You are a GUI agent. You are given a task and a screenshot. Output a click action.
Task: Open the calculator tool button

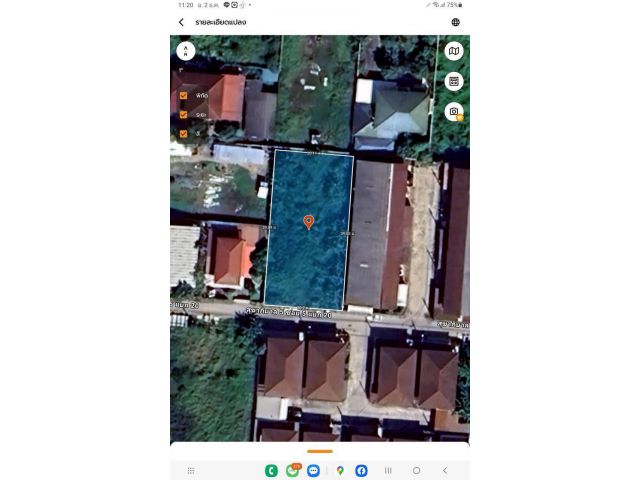point(454,81)
